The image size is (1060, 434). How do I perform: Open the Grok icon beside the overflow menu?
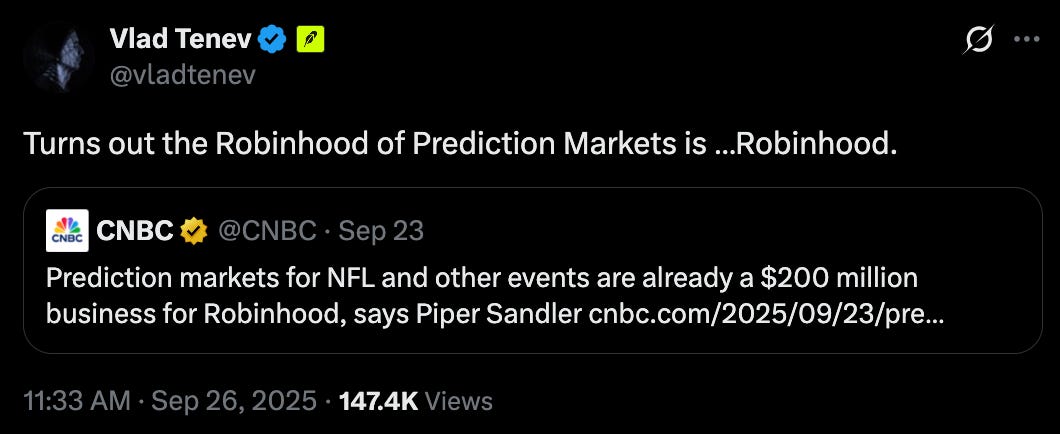(x=980, y=40)
